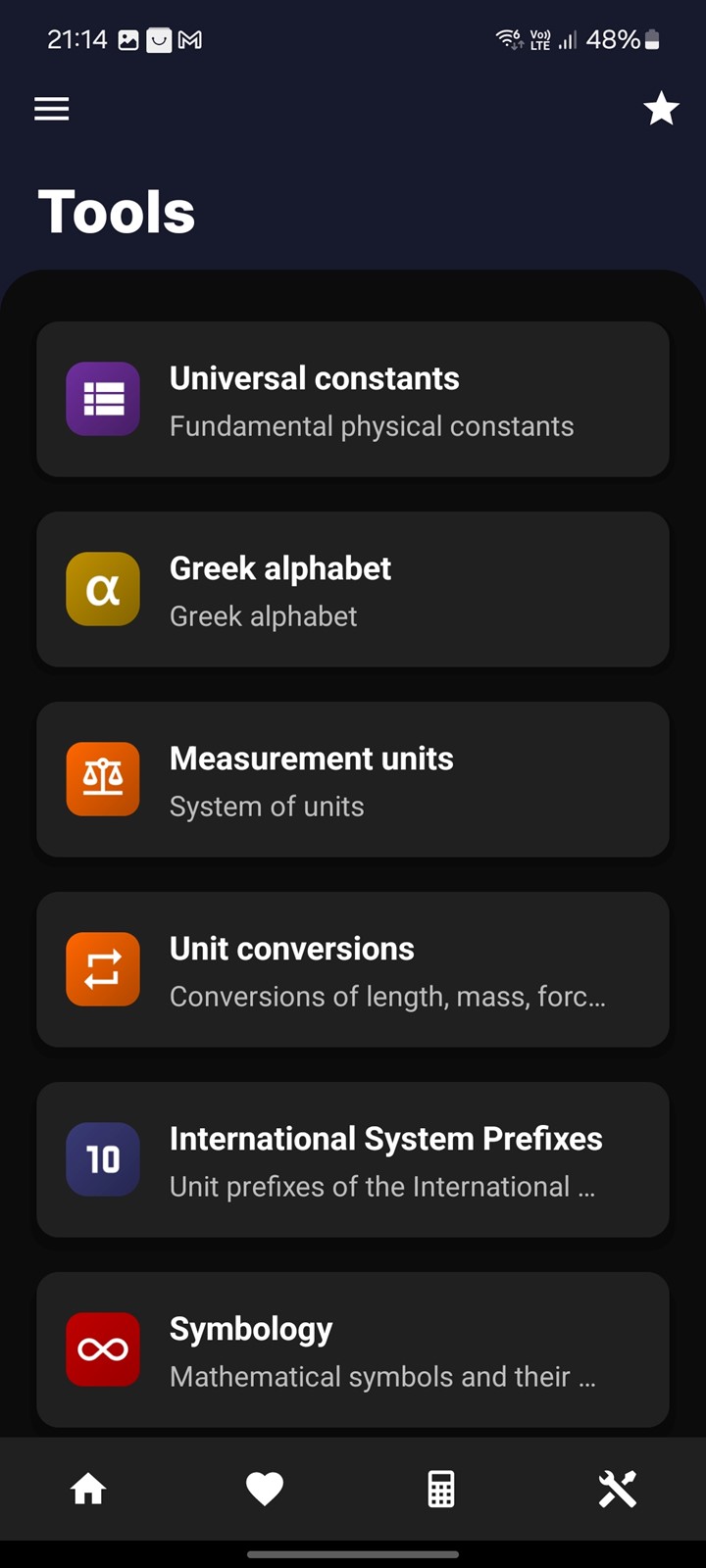
Task: Tap the star icon in top bar
Action: 662,109
